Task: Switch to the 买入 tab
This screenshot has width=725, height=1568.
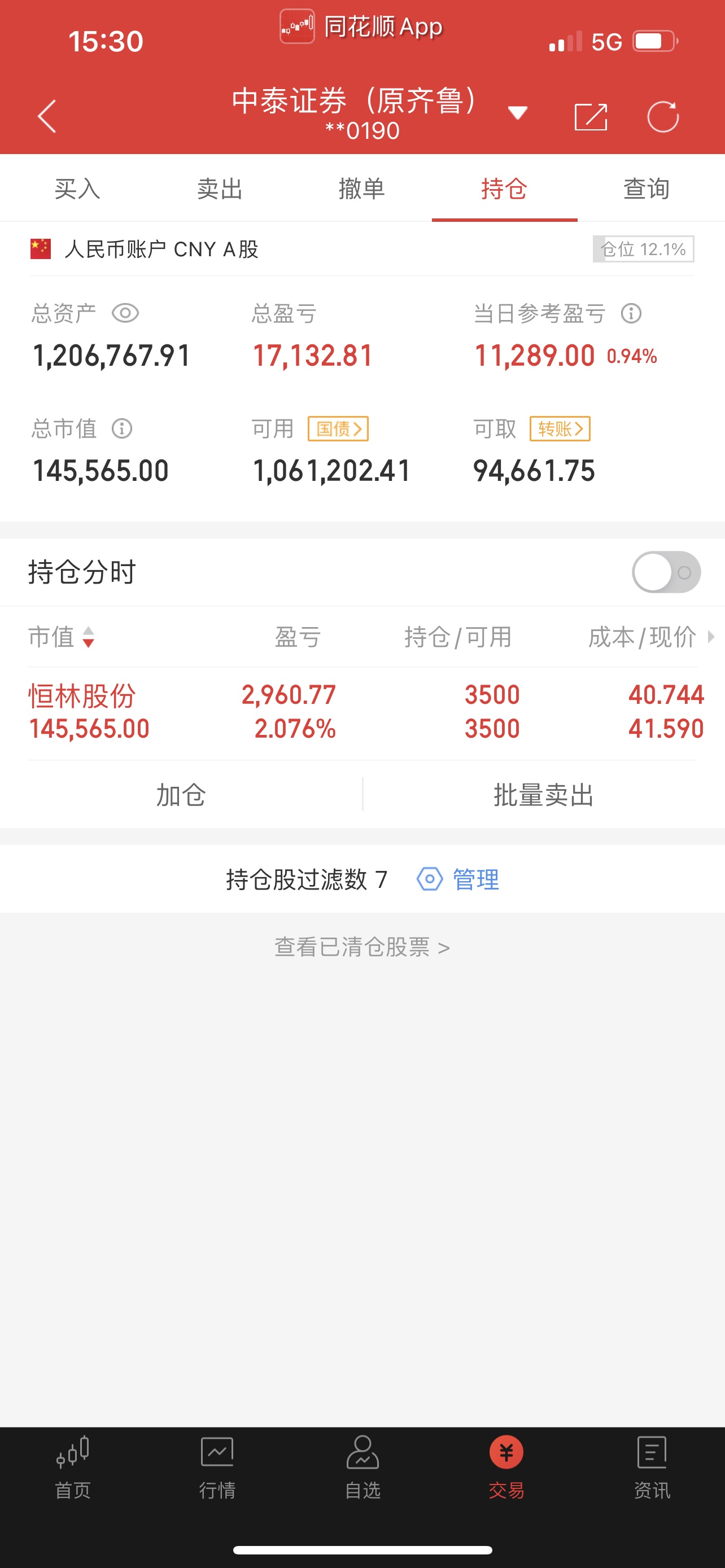Action: point(77,189)
